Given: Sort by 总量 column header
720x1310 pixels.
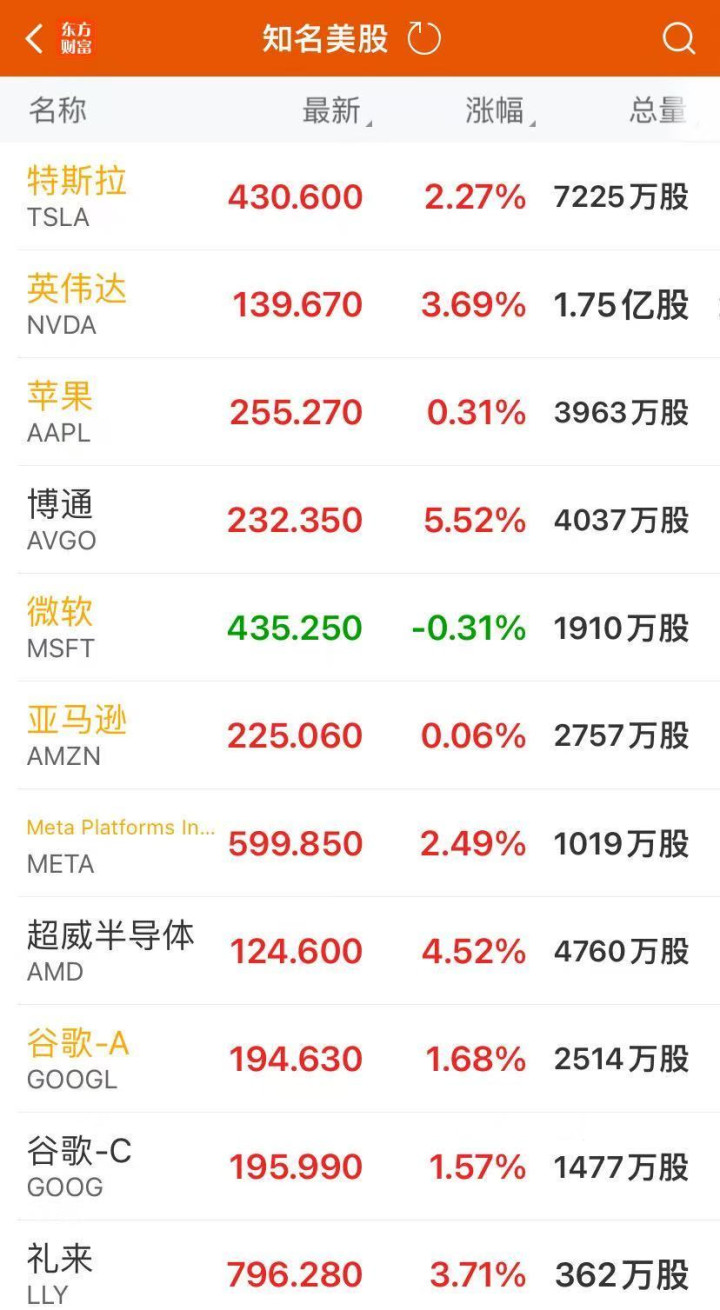Looking at the screenshot, I should 657,110.
